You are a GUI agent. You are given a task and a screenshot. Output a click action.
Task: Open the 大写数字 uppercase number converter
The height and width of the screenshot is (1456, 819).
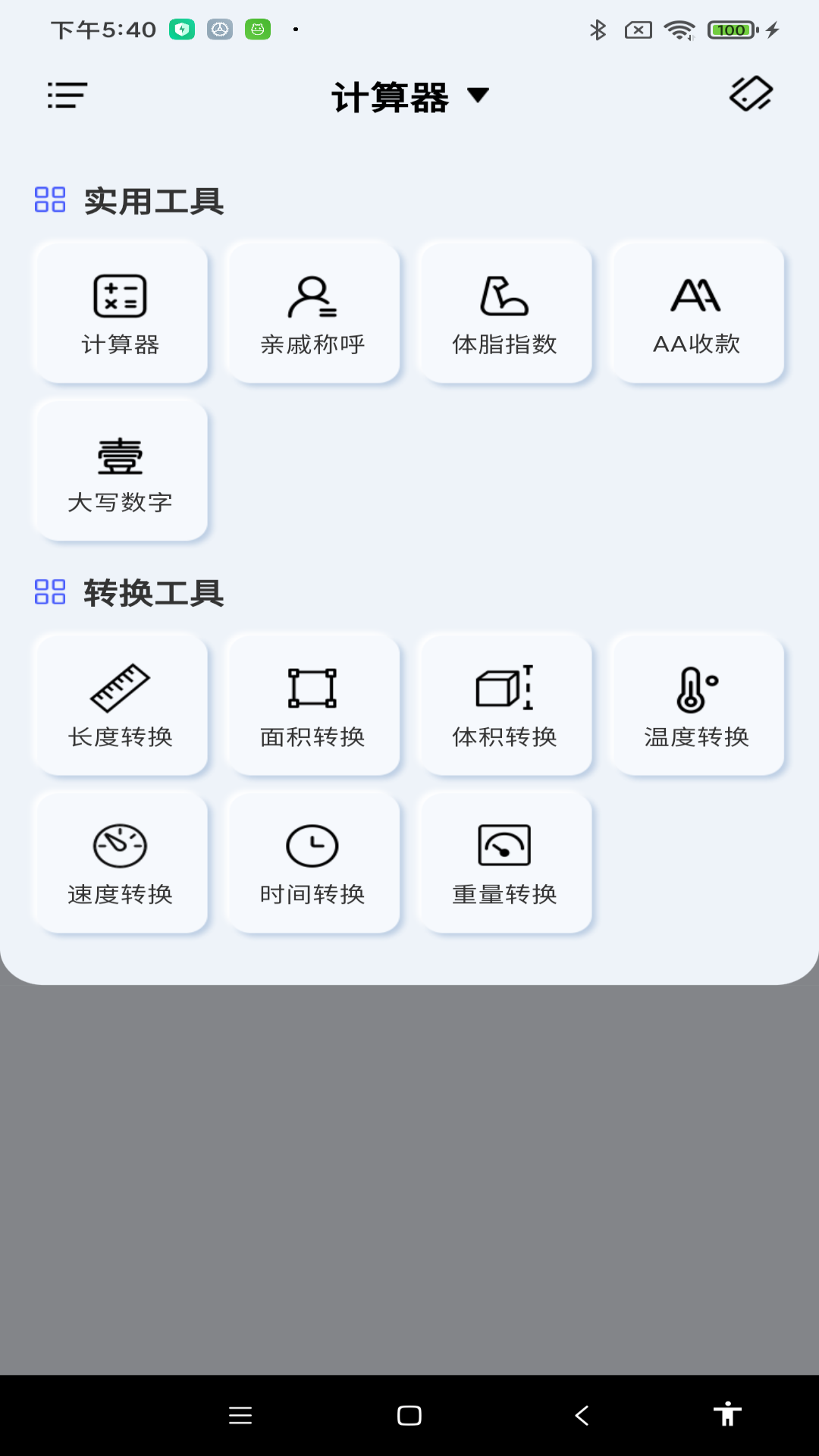pos(120,470)
